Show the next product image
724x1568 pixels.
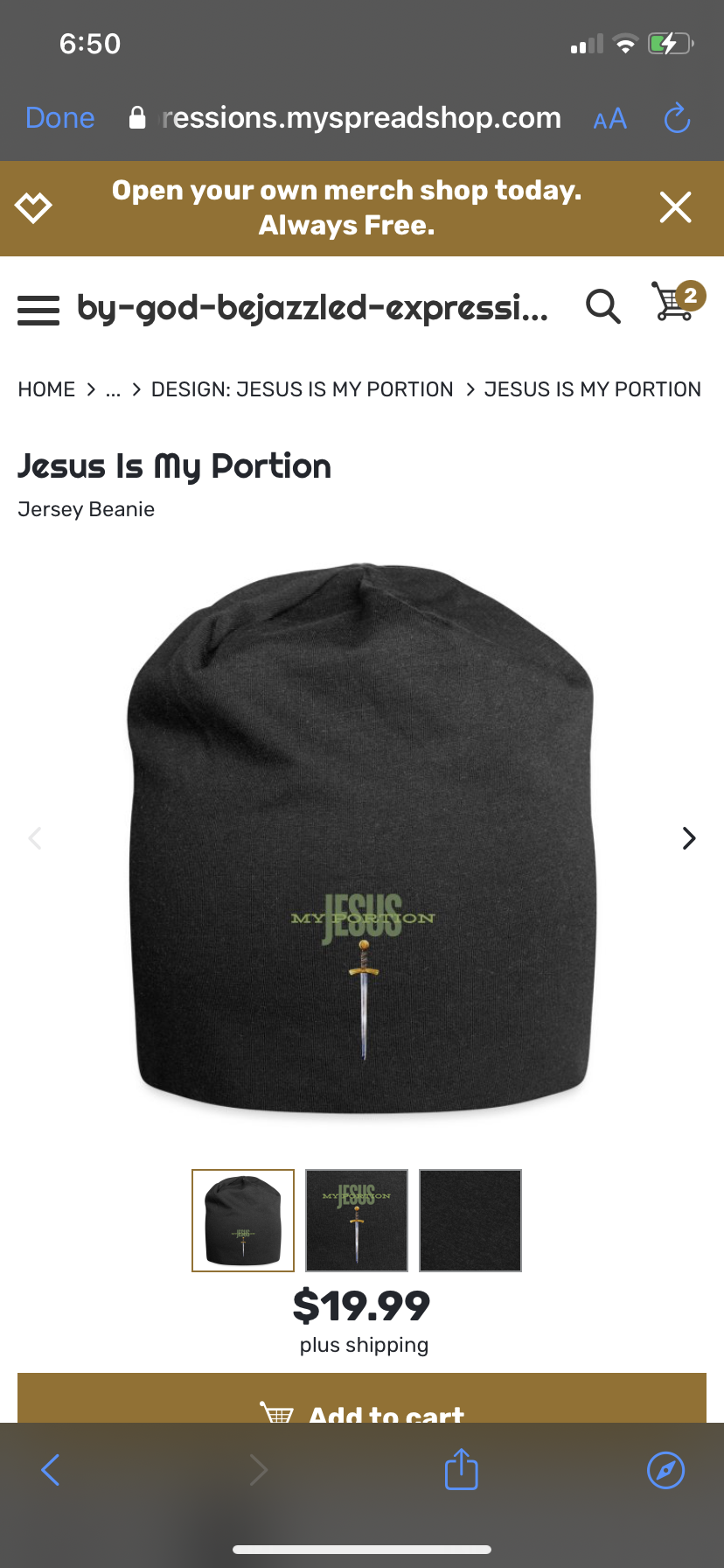[689, 838]
